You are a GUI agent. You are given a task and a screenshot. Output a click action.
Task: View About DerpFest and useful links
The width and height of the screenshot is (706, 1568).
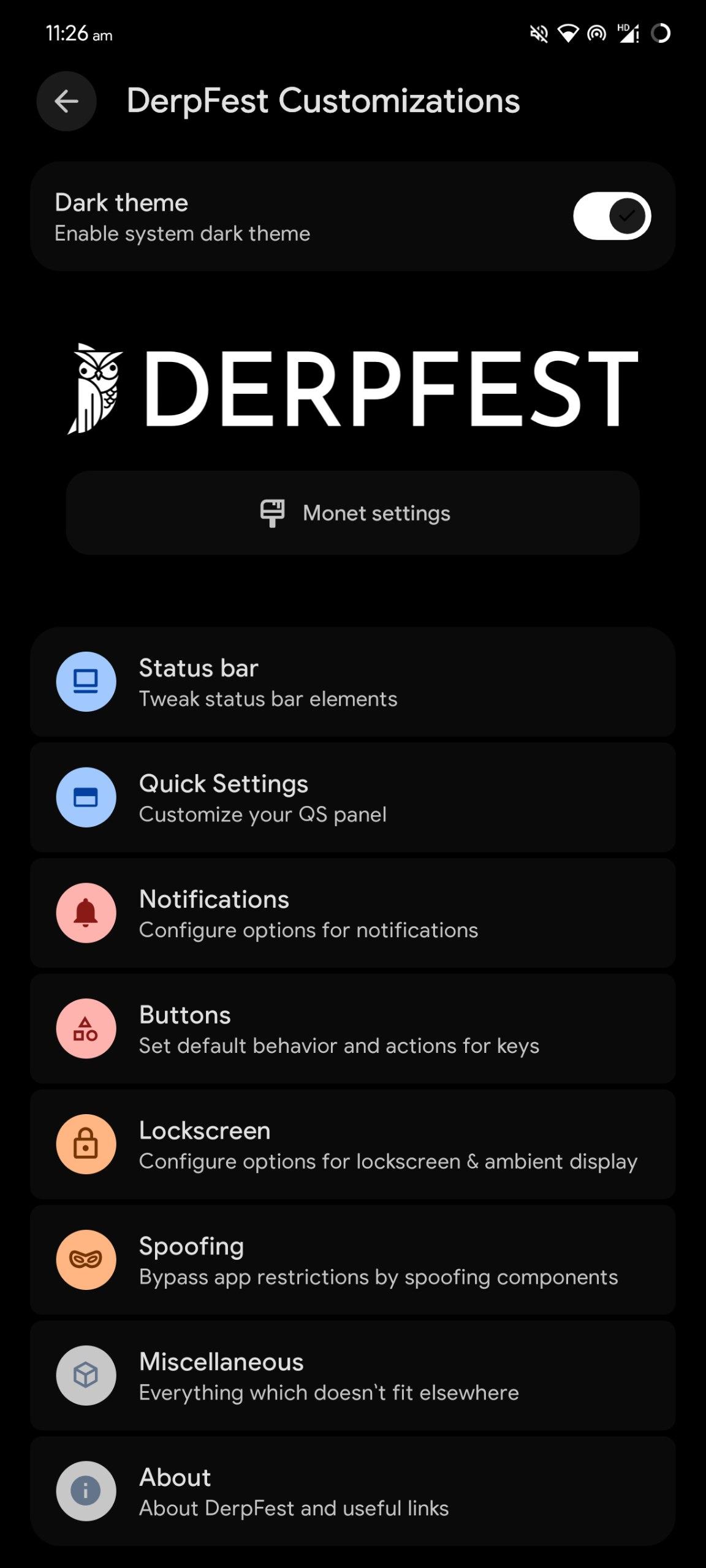pyautogui.click(x=353, y=1491)
